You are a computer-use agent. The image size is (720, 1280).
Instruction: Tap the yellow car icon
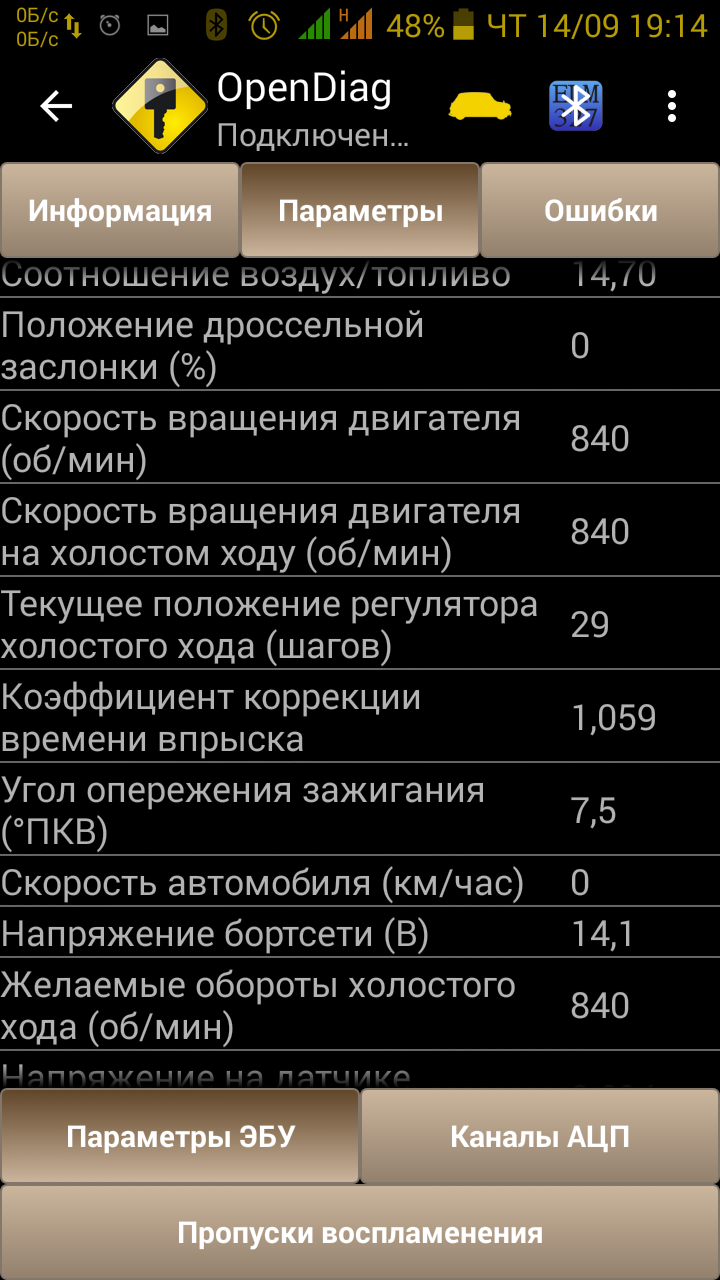(x=479, y=106)
